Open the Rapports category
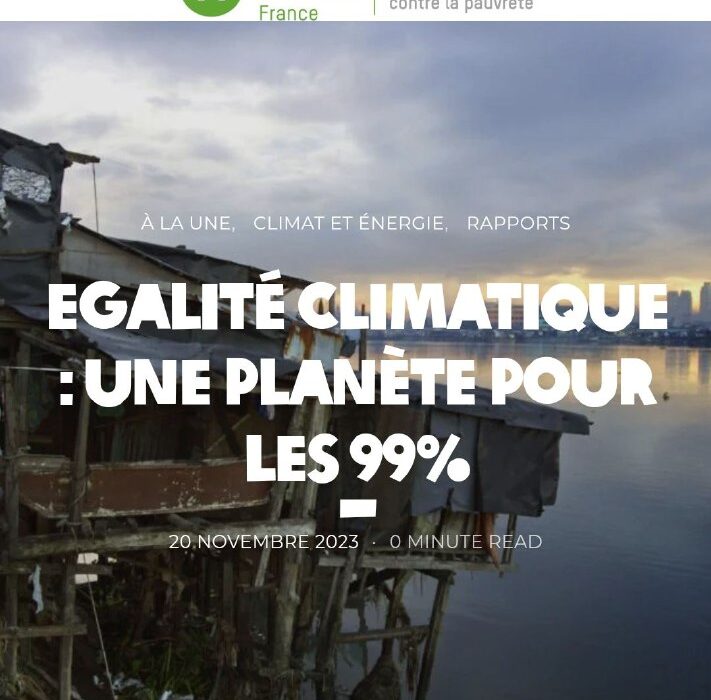 click(x=518, y=224)
